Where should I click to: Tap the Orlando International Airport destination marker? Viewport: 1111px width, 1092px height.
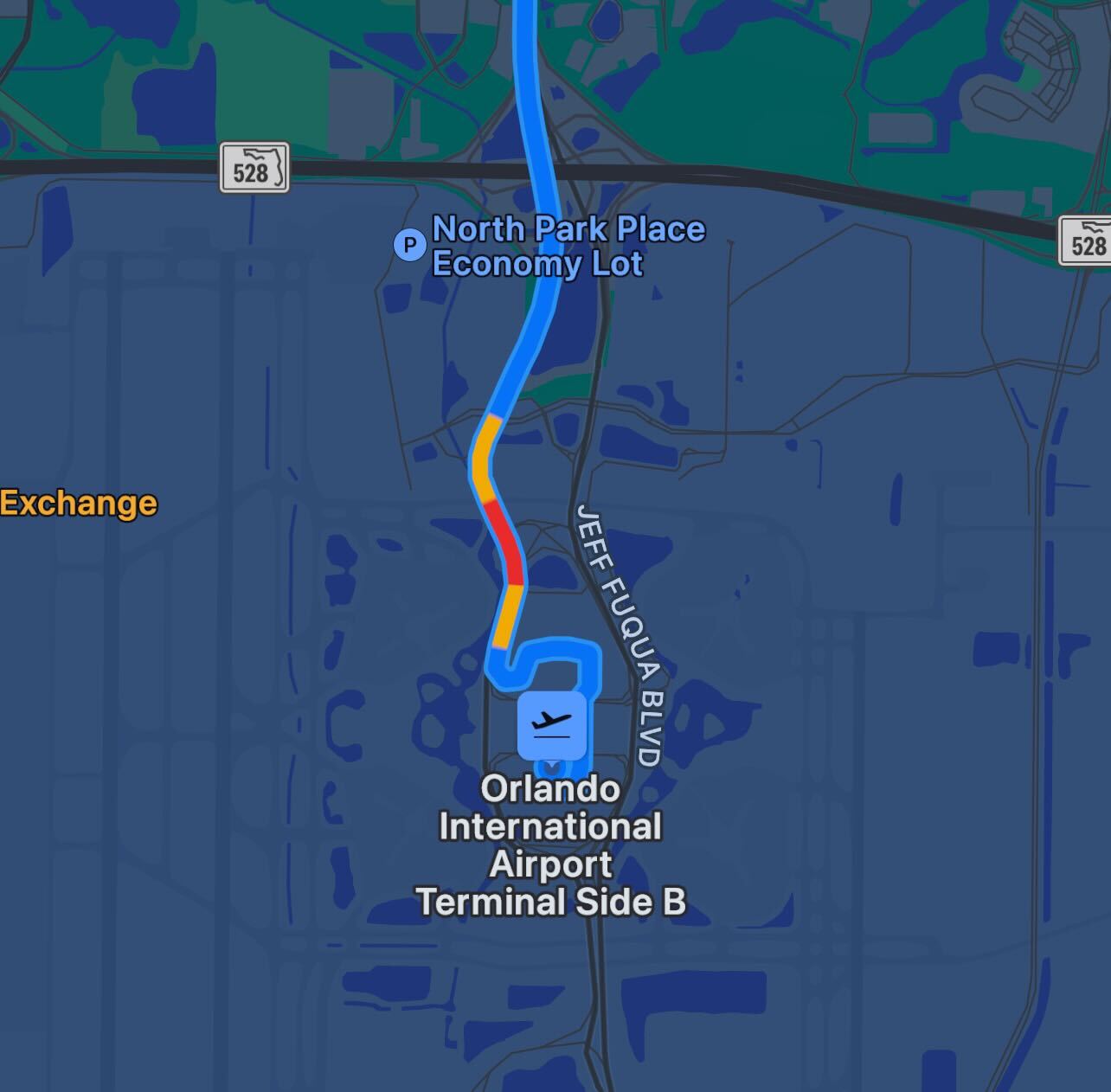(x=551, y=725)
